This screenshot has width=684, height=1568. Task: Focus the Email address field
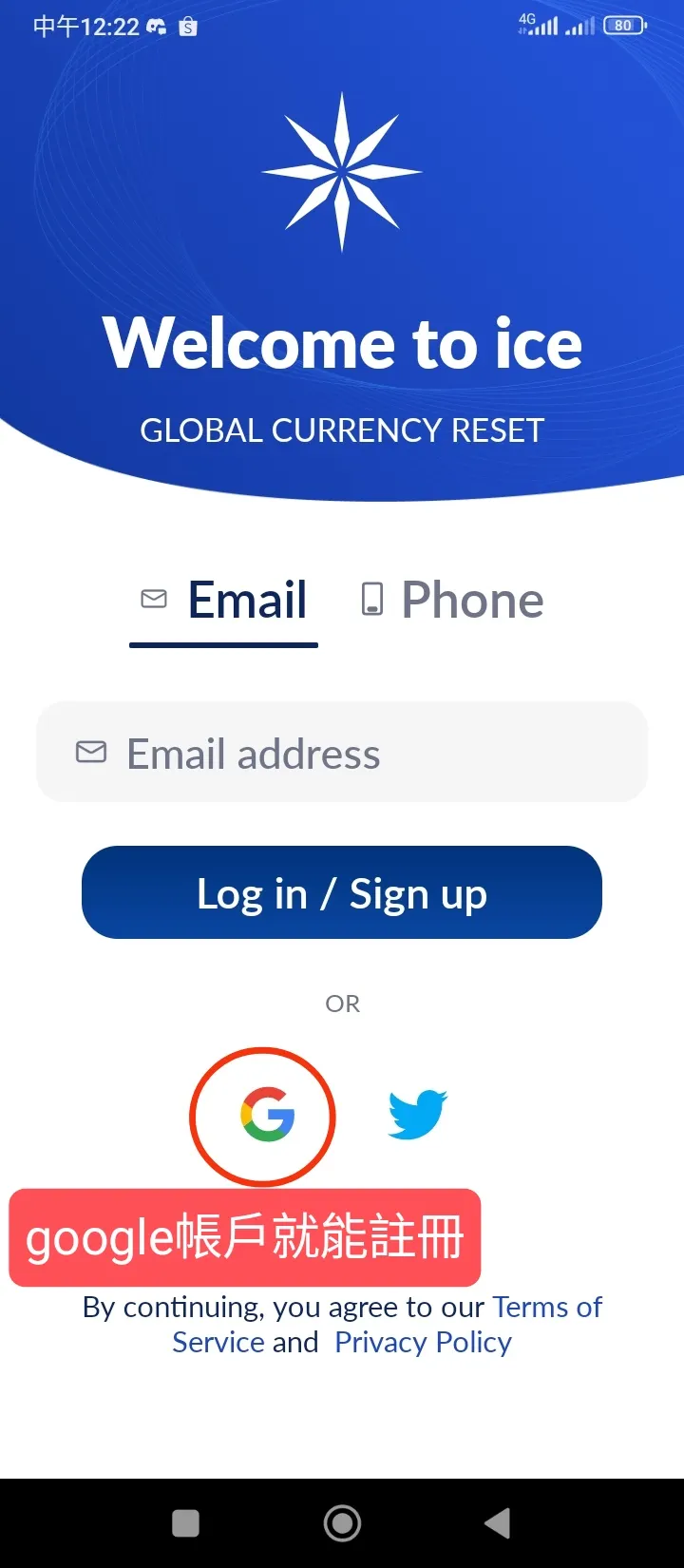click(x=342, y=754)
